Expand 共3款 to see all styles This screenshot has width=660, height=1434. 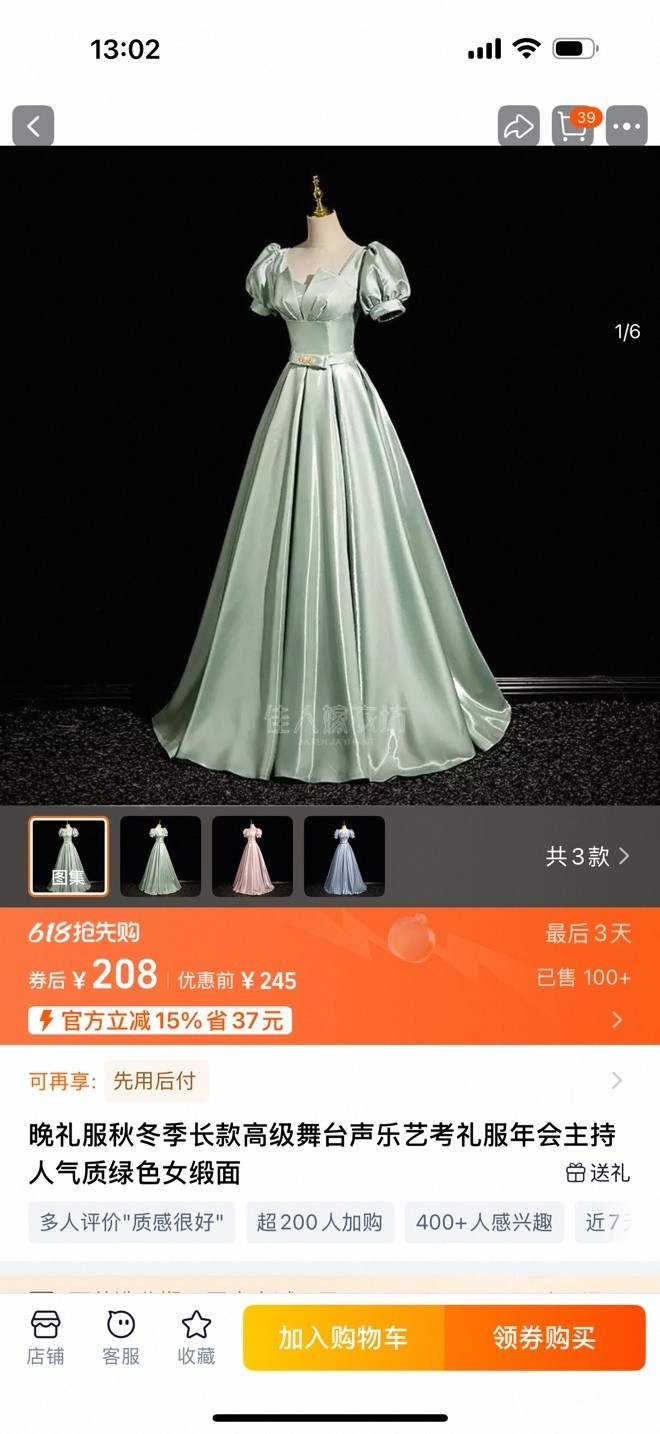point(588,856)
